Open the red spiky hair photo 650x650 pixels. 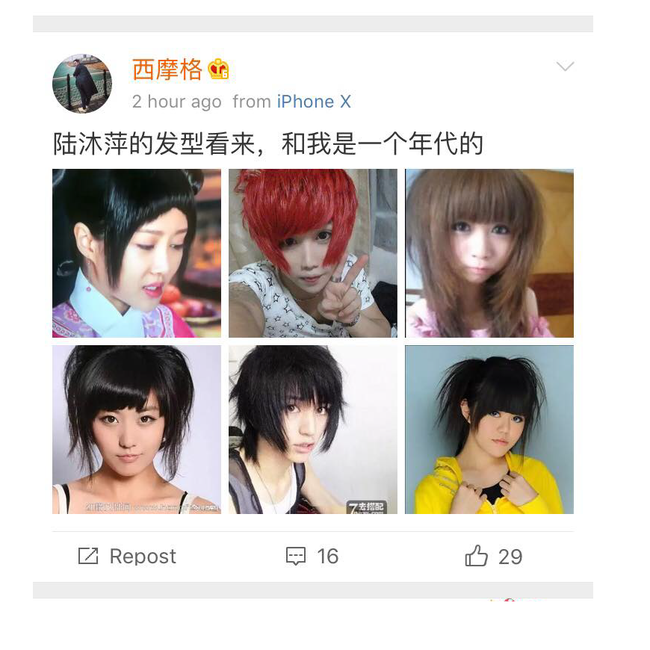pos(313,253)
